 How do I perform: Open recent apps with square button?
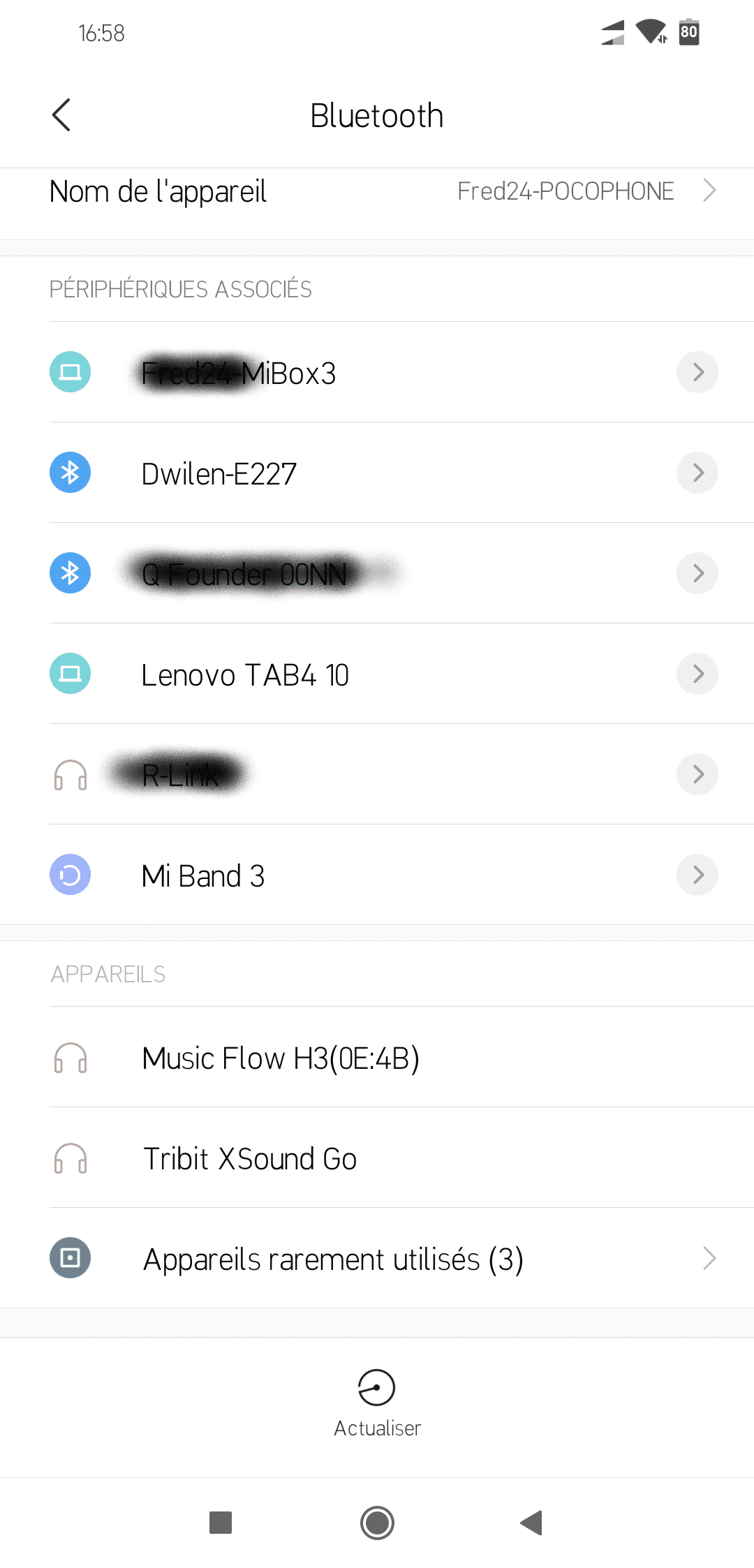point(221,1523)
